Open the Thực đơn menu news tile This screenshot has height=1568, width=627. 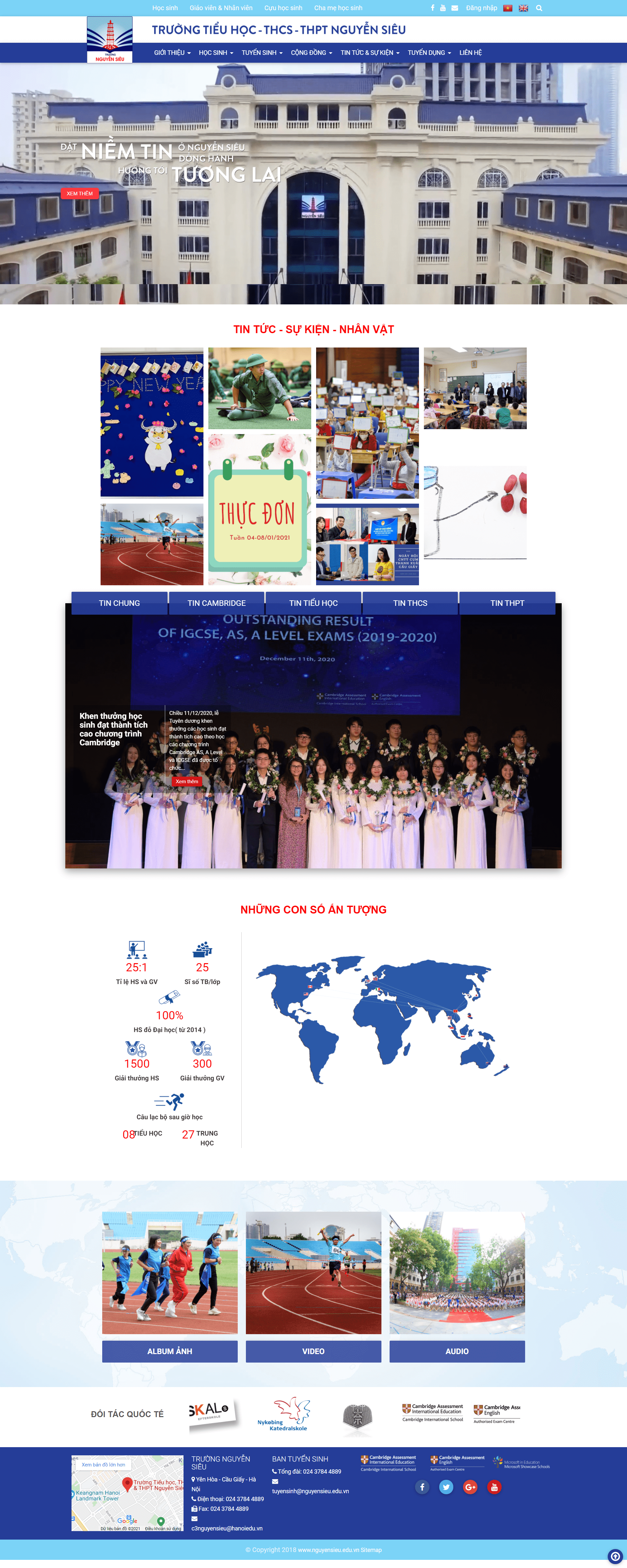coord(259,509)
